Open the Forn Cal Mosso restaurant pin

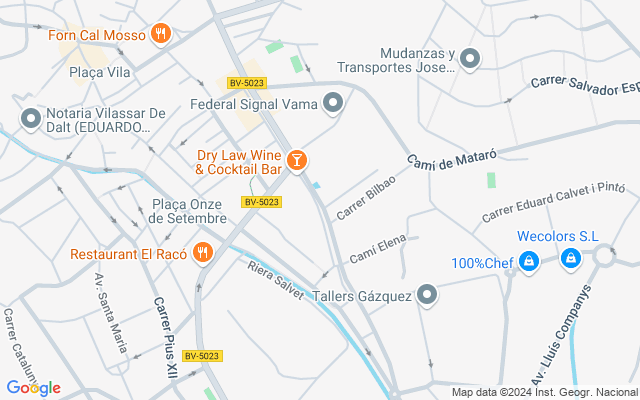pyautogui.click(x=161, y=34)
